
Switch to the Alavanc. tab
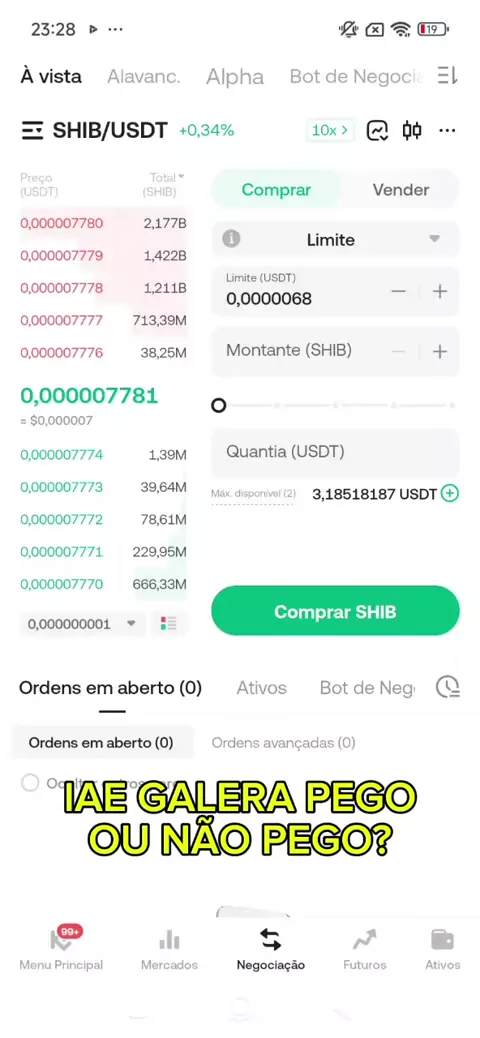143,76
